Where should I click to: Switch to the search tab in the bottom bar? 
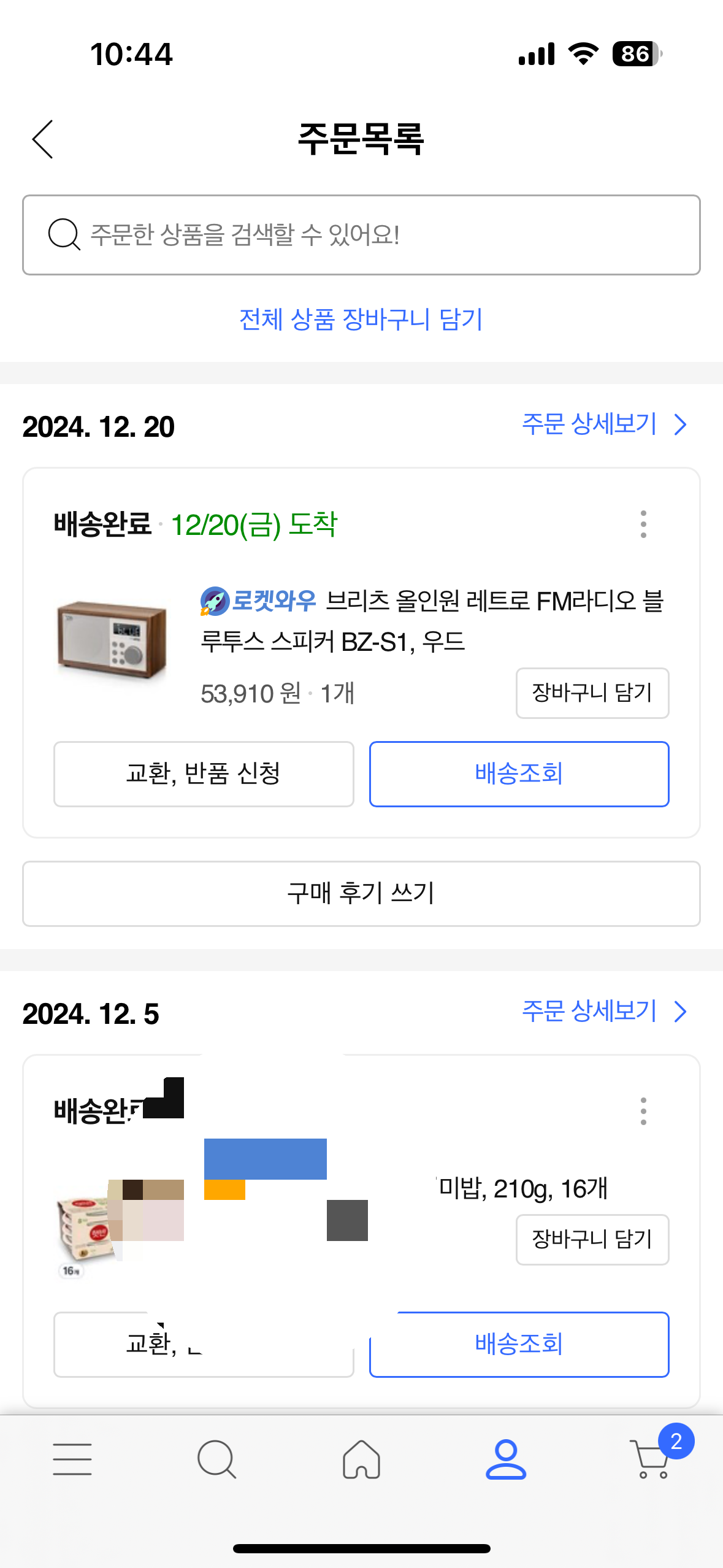pos(216,1459)
